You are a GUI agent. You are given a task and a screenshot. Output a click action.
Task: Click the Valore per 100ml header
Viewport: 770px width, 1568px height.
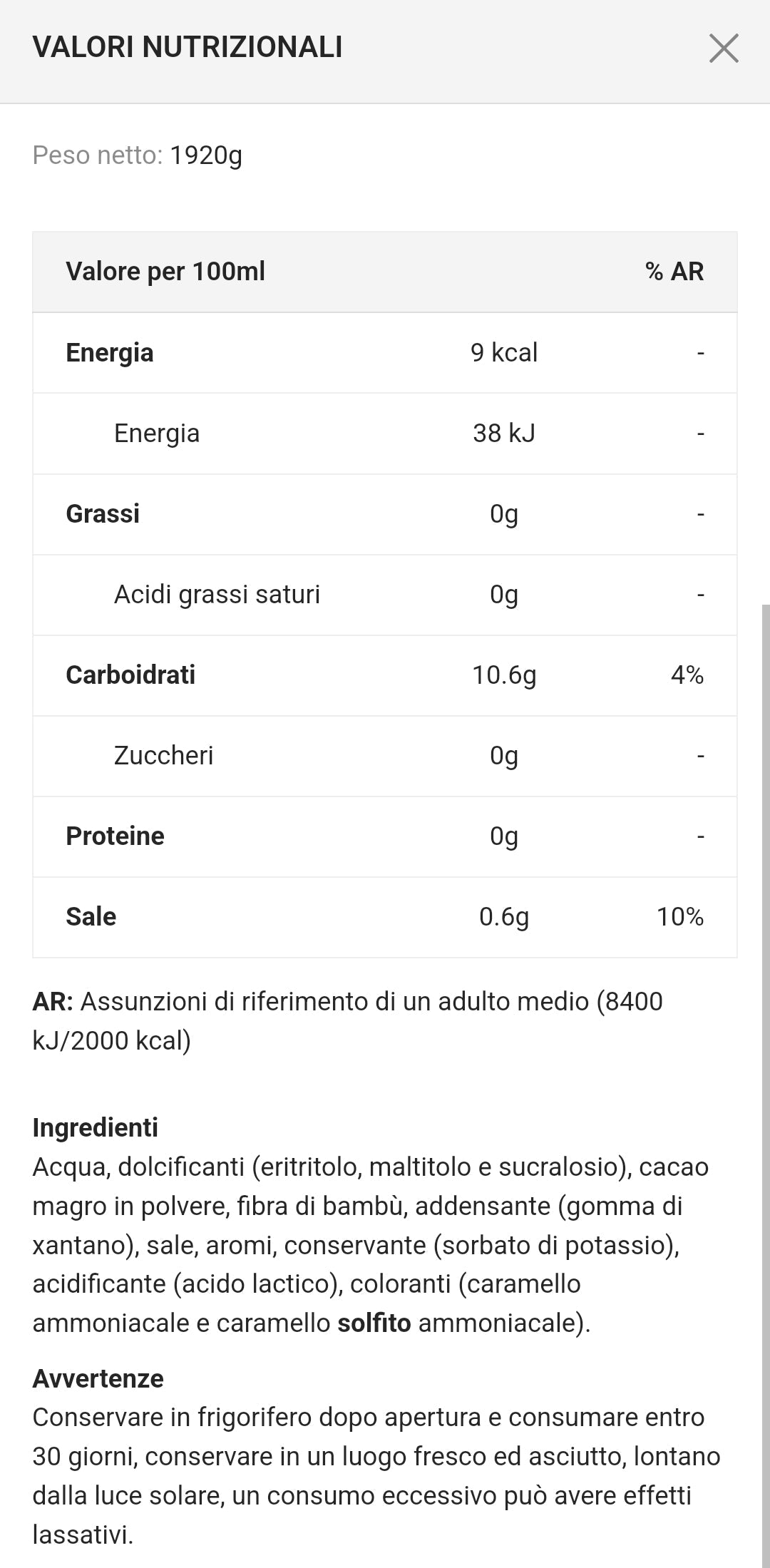pos(165,272)
